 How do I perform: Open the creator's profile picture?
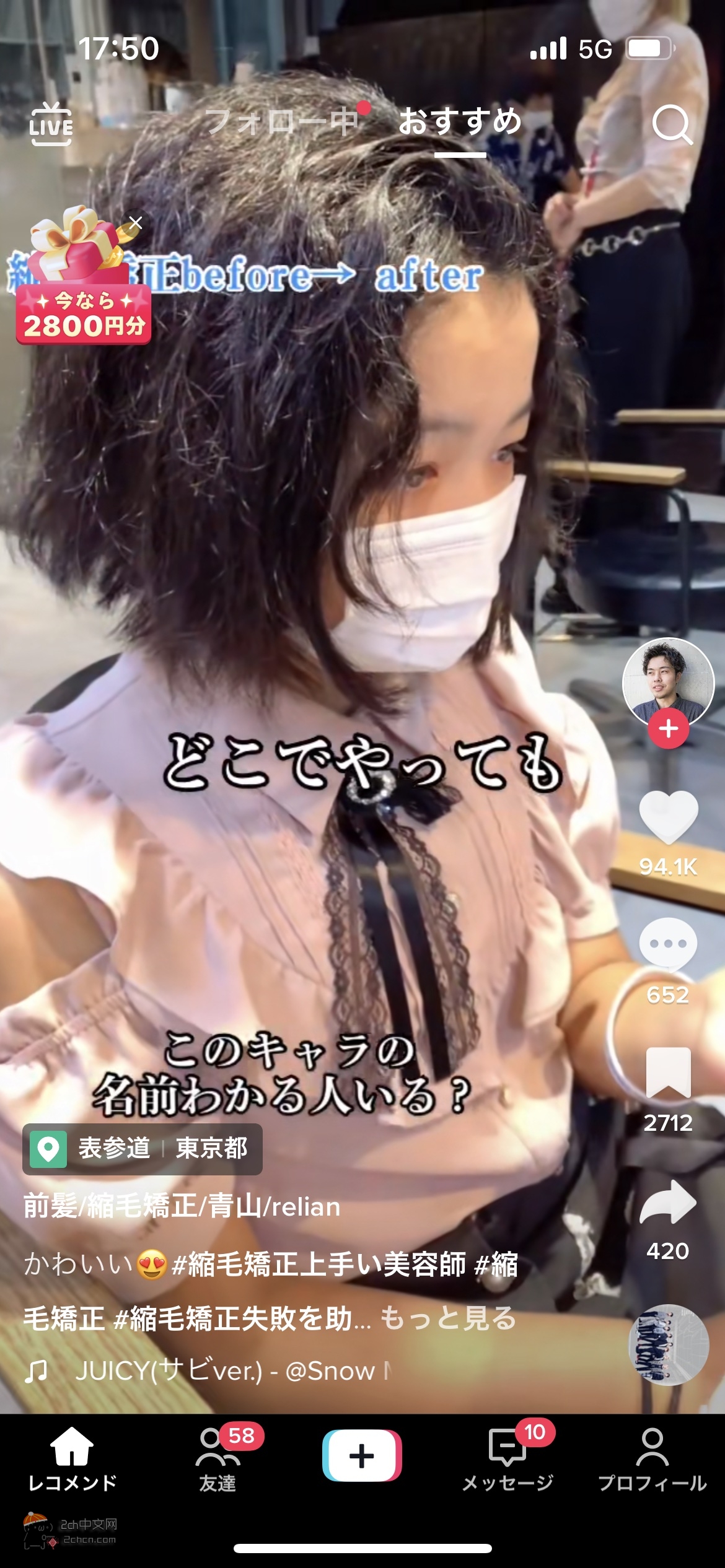668,681
